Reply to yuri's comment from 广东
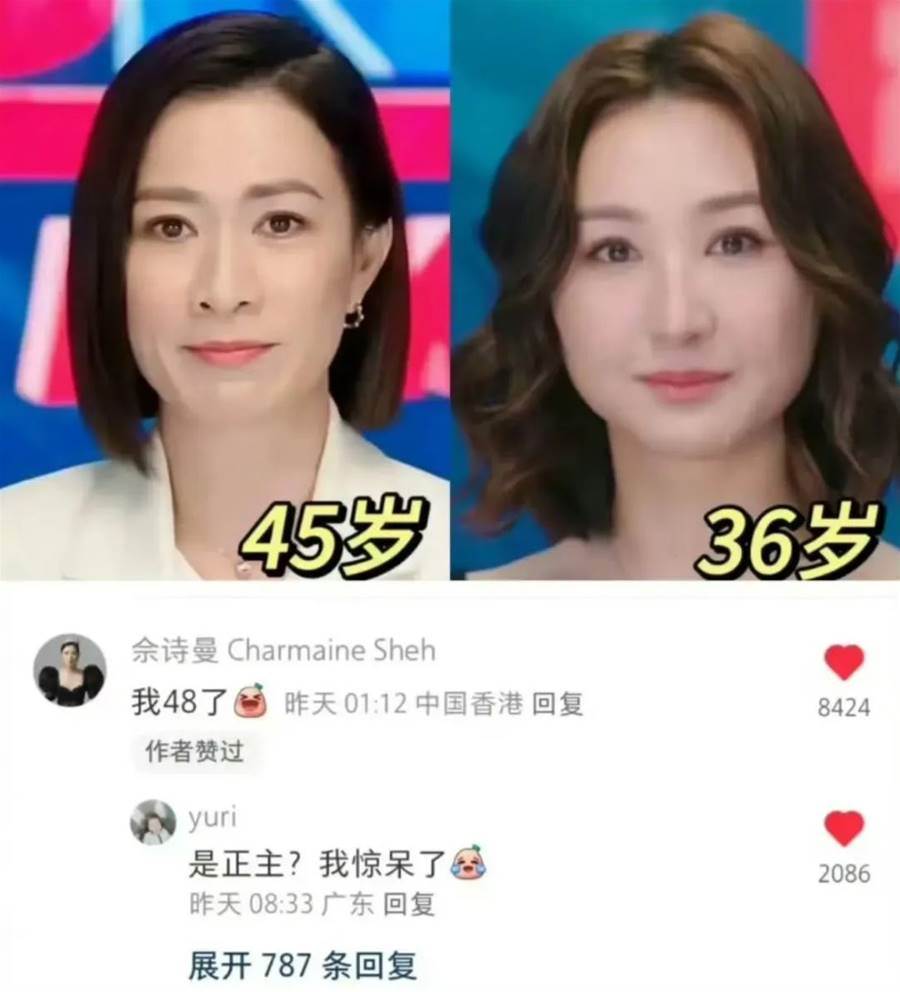 click(x=409, y=905)
